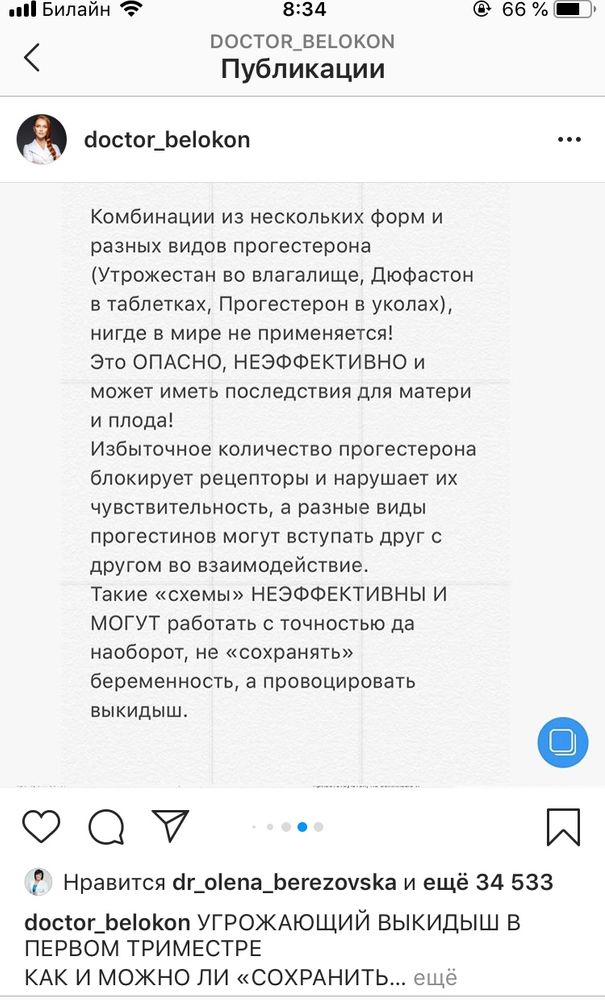The width and height of the screenshot is (605, 1000).
Task: Open dr_olena_berezovska from the likes line
Action: 284,882
